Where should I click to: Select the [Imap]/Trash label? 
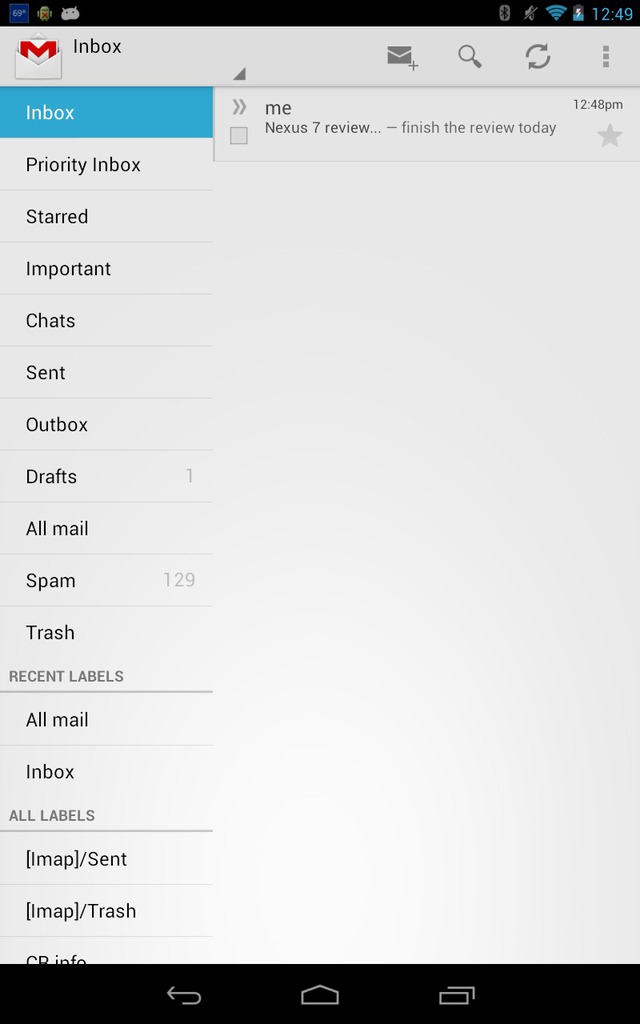tap(106, 911)
